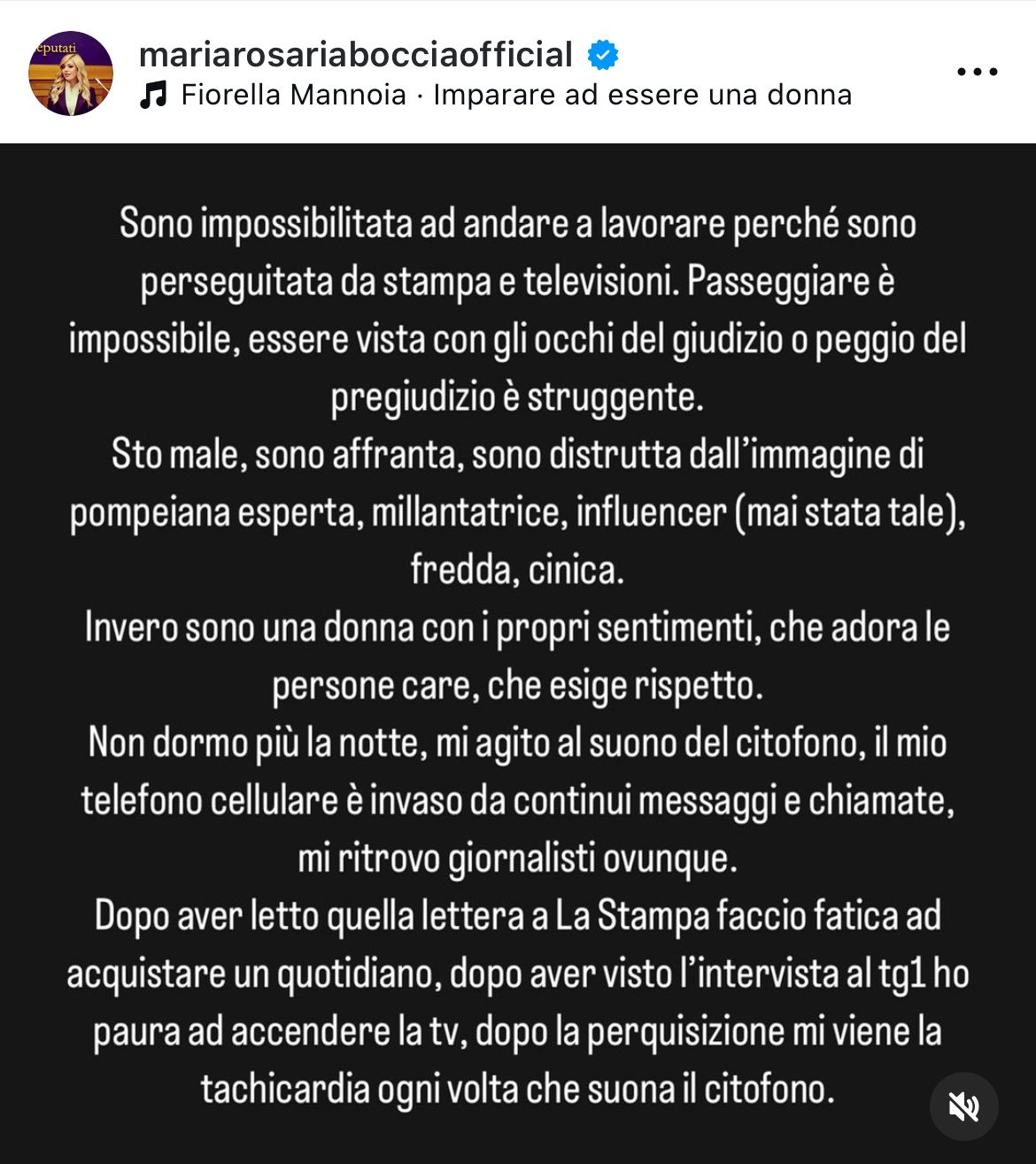
Task: Open the mariarosariabocciaofficial username link
Action: 356,55
